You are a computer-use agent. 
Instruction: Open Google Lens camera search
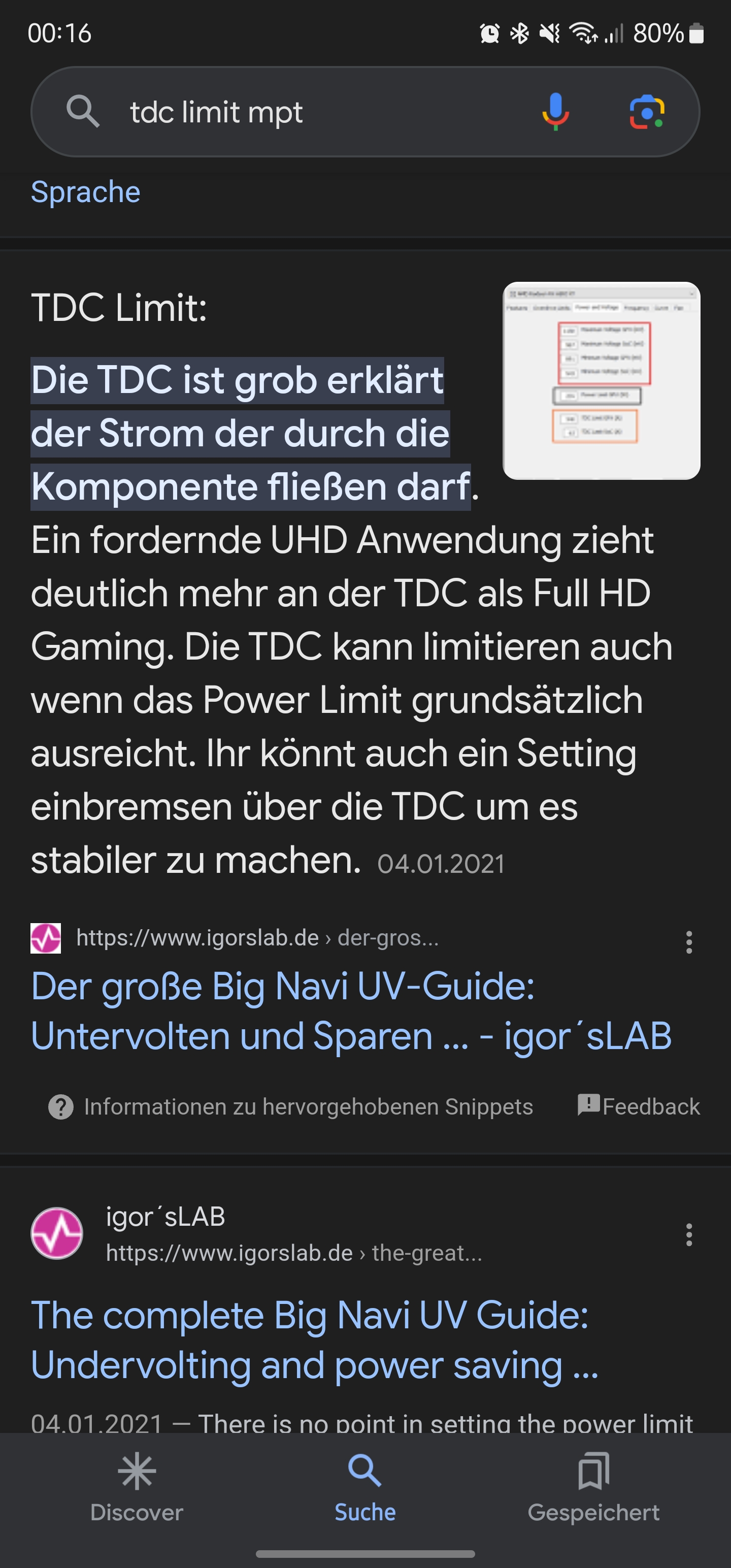click(x=646, y=112)
